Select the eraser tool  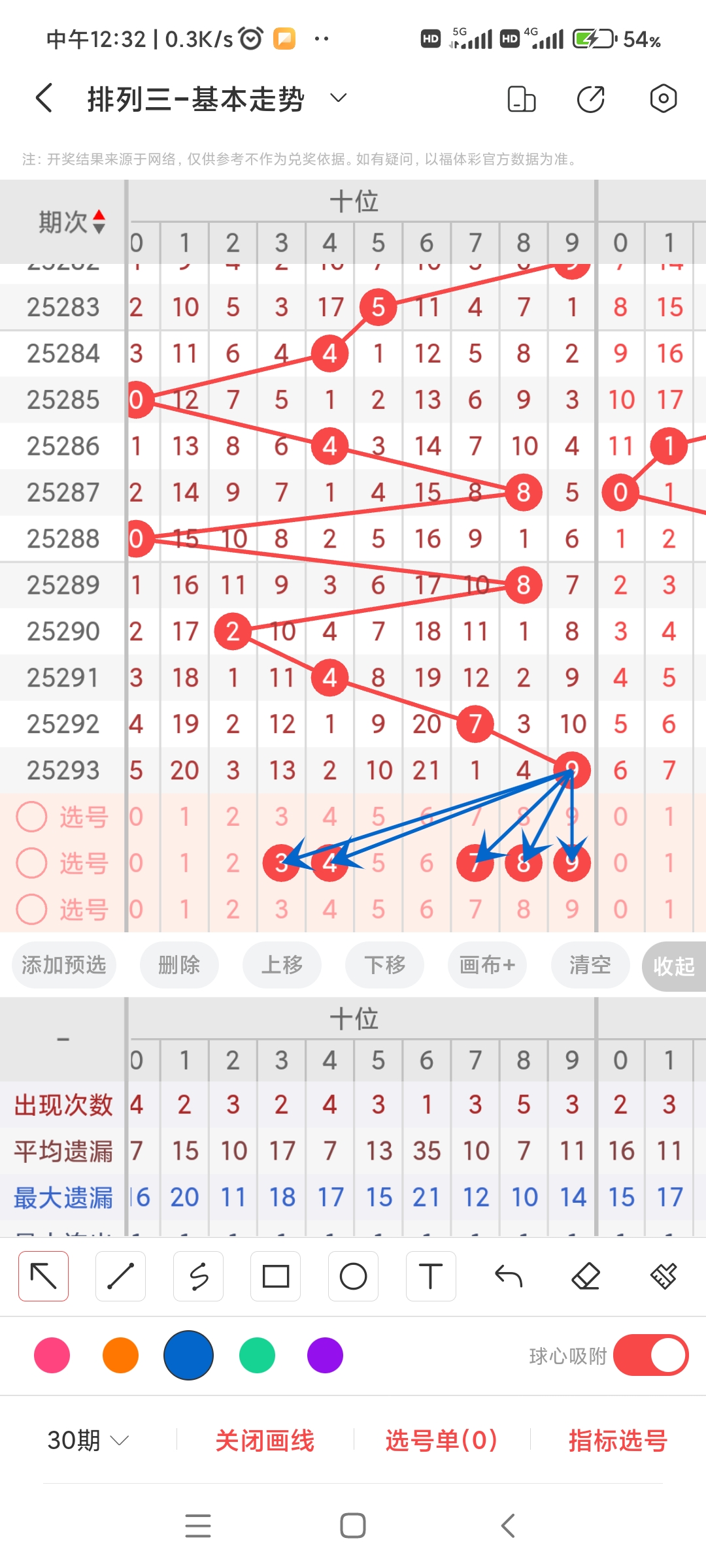[x=586, y=1275]
